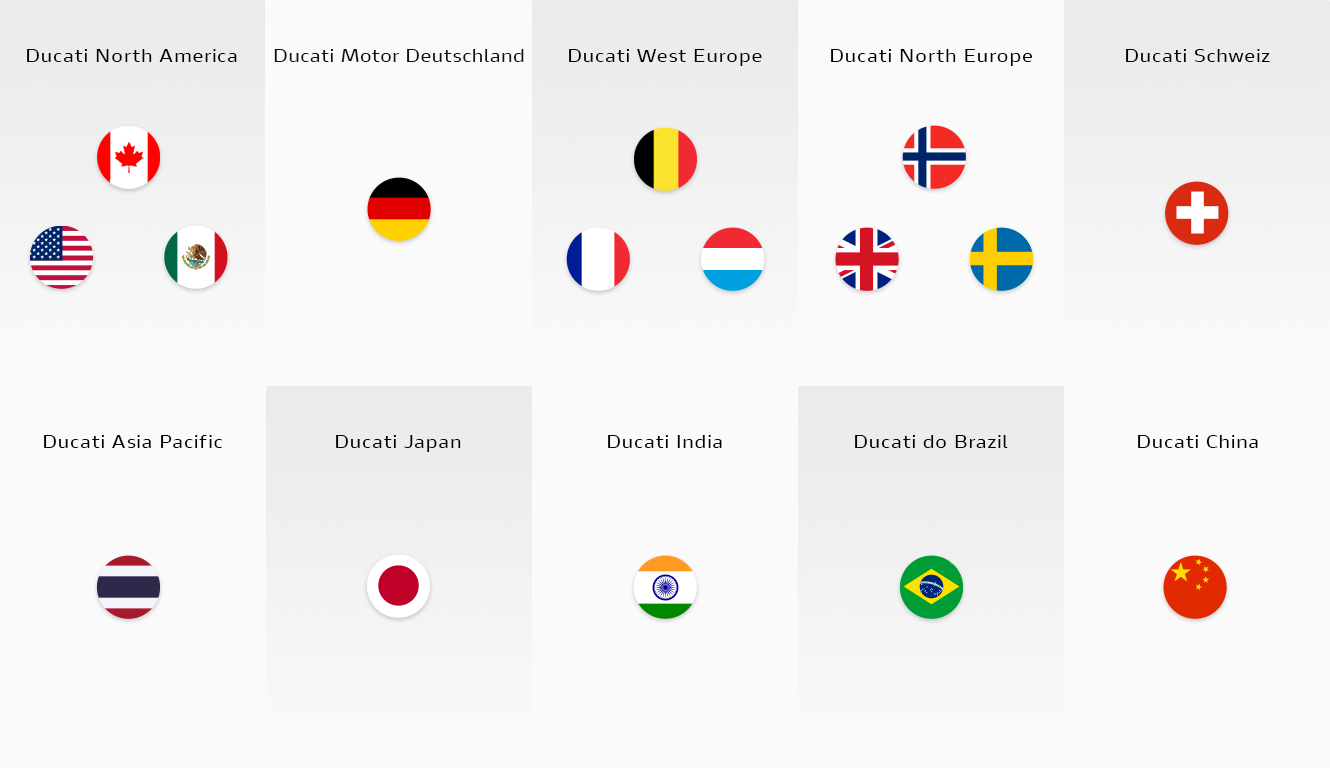Pick the Belgium flag under Ducati West Europe
The height and width of the screenshot is (768, 1330).
(665, 159)
